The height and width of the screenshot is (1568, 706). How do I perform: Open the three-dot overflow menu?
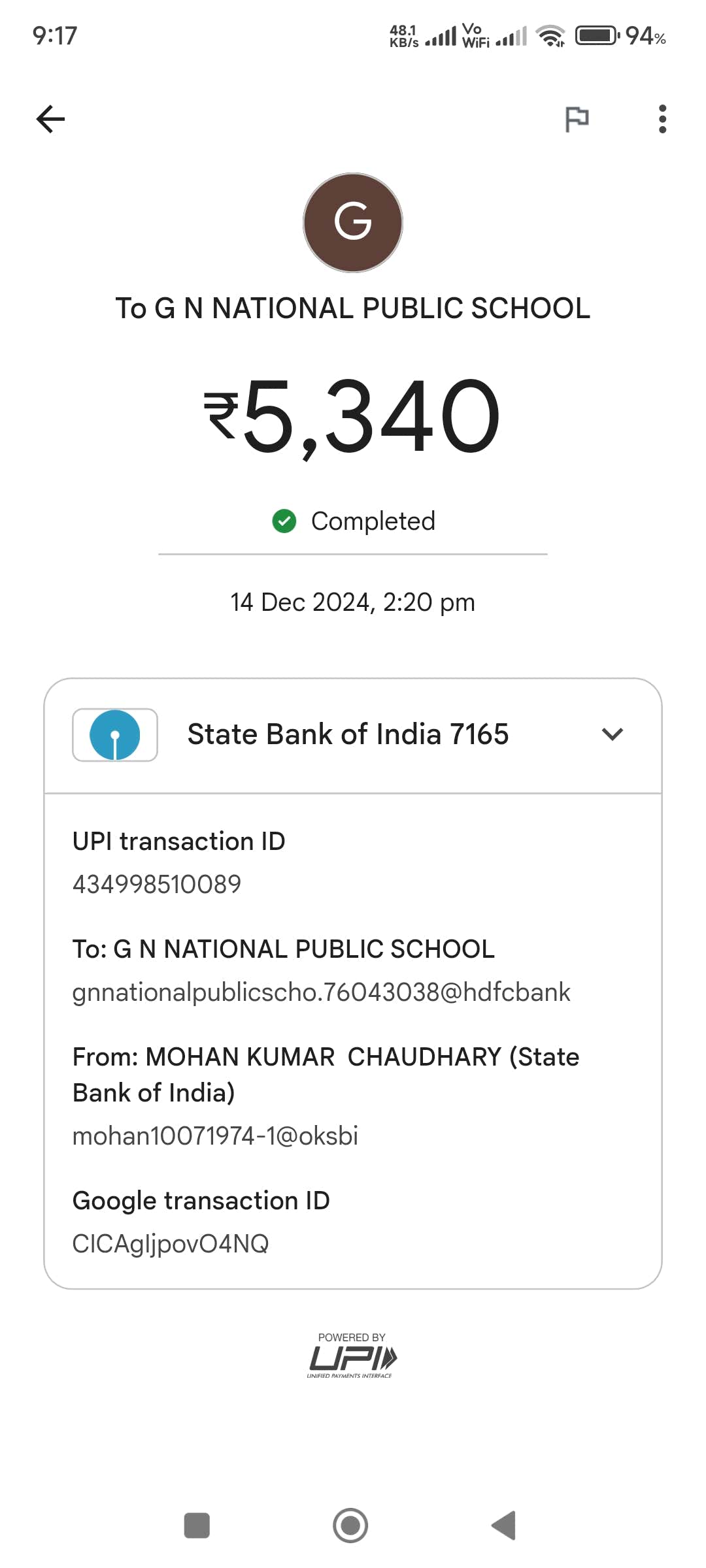point(662,119)
